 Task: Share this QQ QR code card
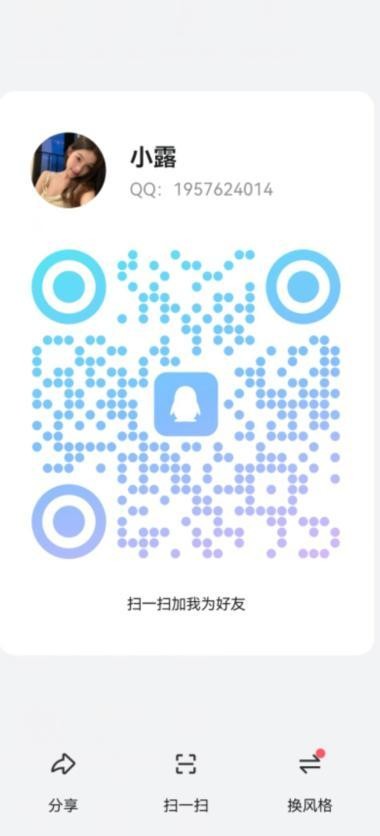63,781
